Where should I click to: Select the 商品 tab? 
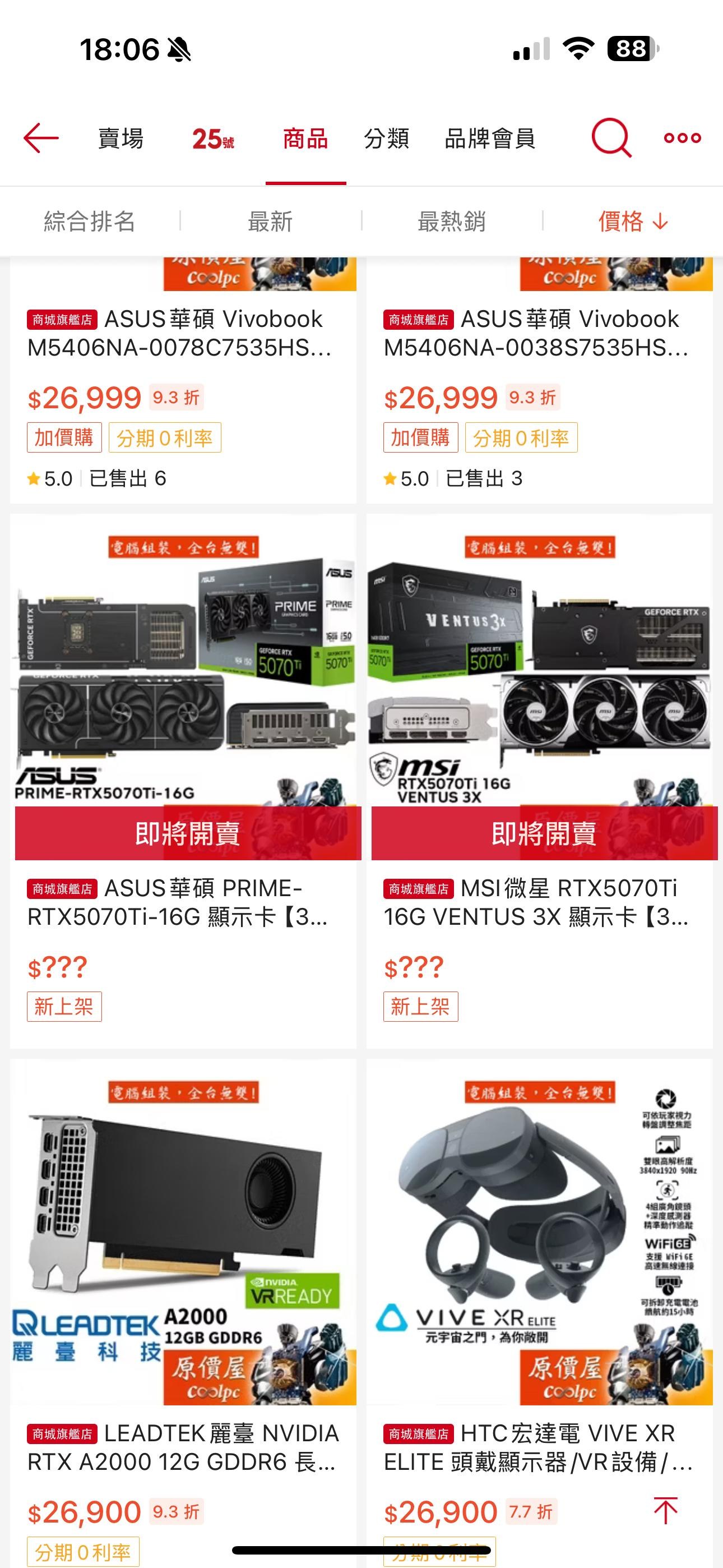pyautogui.click(x=305, y=139)
